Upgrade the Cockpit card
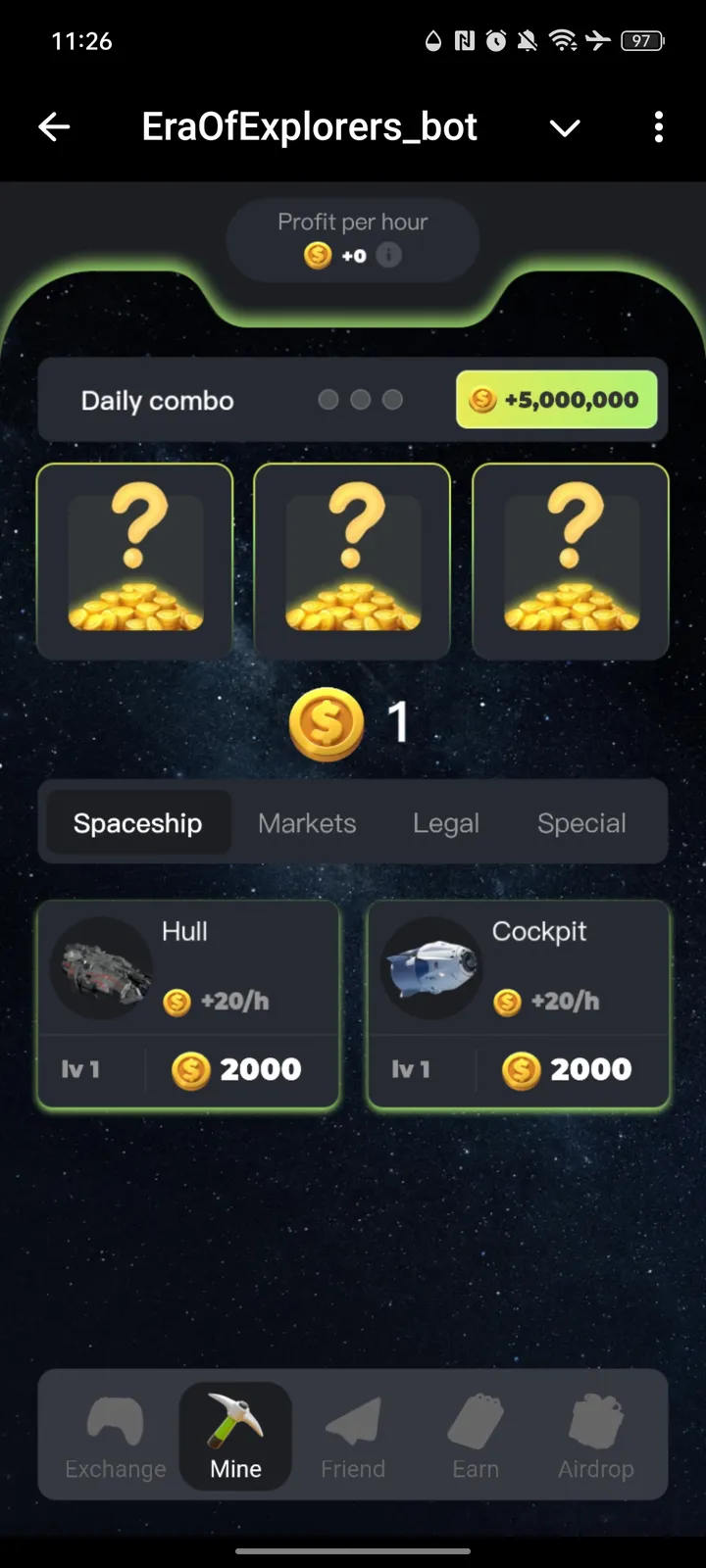Screen dimensions: 706x1568 coord(519,1005)
